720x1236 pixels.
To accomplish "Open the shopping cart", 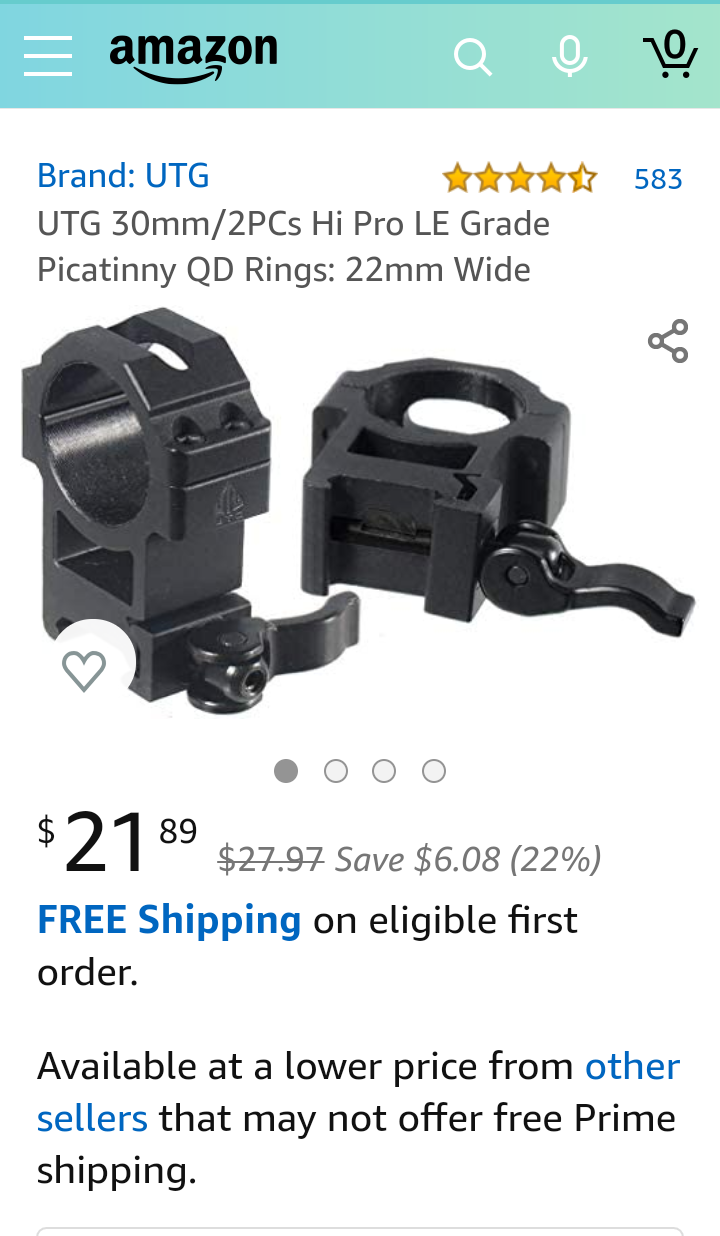I will coord(670,54).
